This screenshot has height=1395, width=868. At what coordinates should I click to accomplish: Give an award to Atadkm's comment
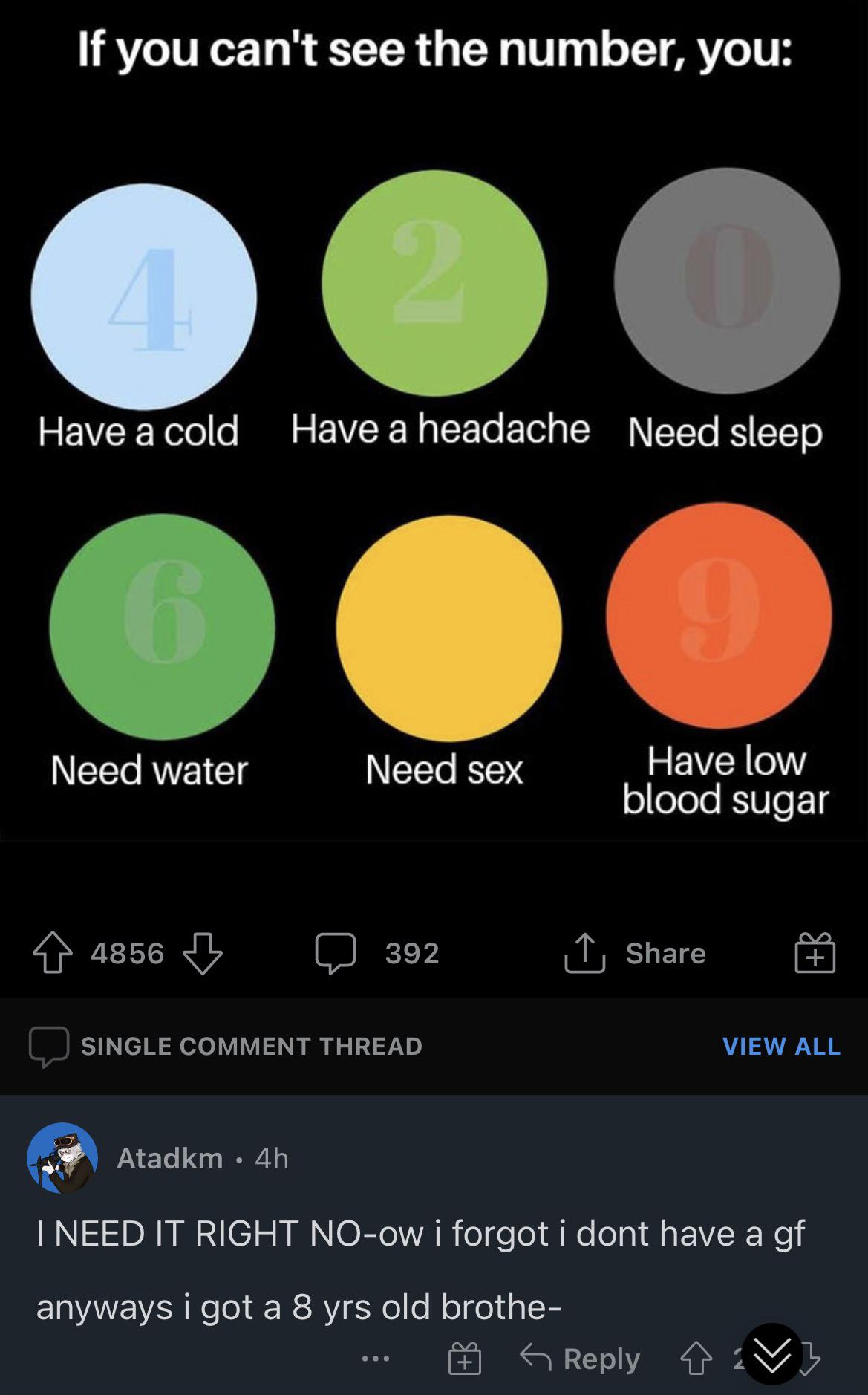[x=465, y=1359]
